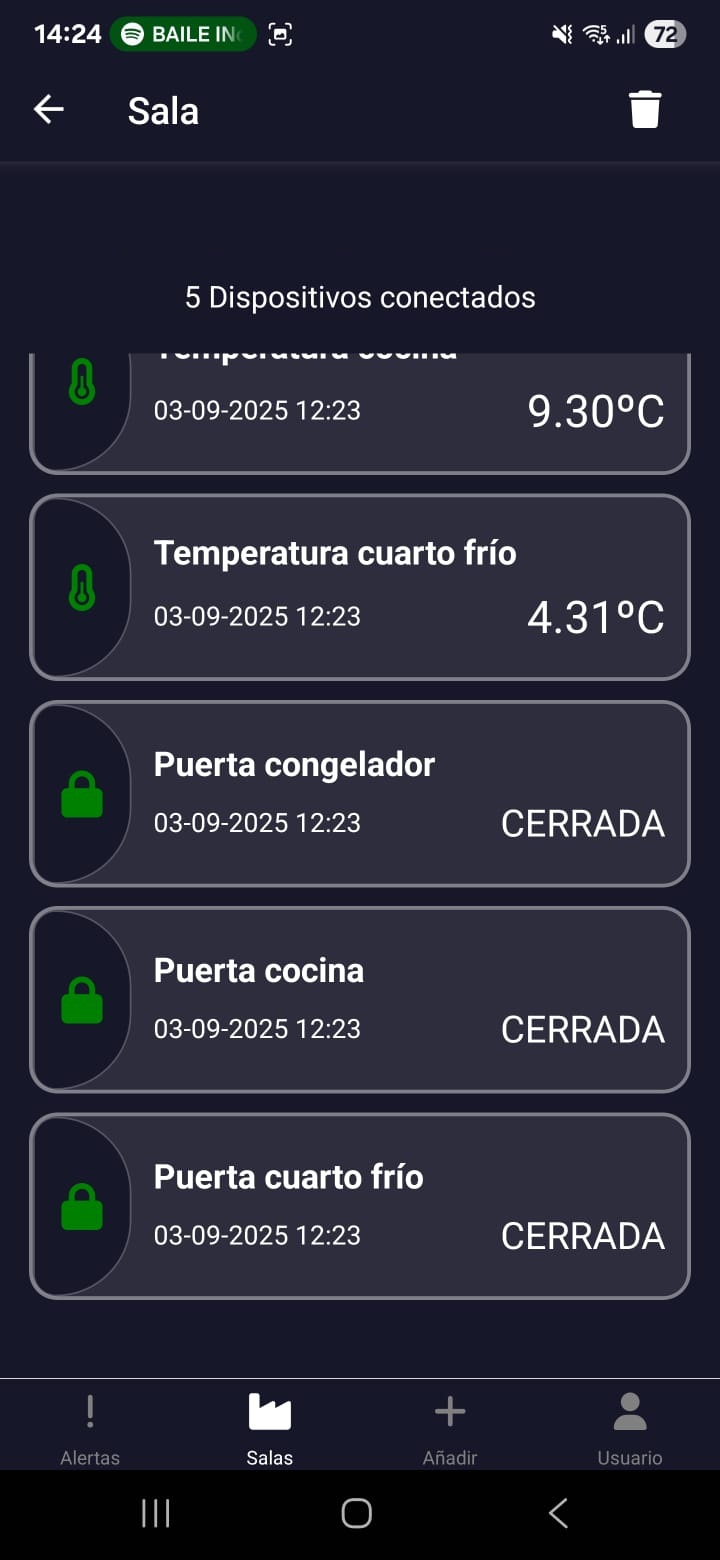This screenshot has height=1560, width=720.
Task: Open the Puerta congelador device card
Action: (x=360, y=794)
